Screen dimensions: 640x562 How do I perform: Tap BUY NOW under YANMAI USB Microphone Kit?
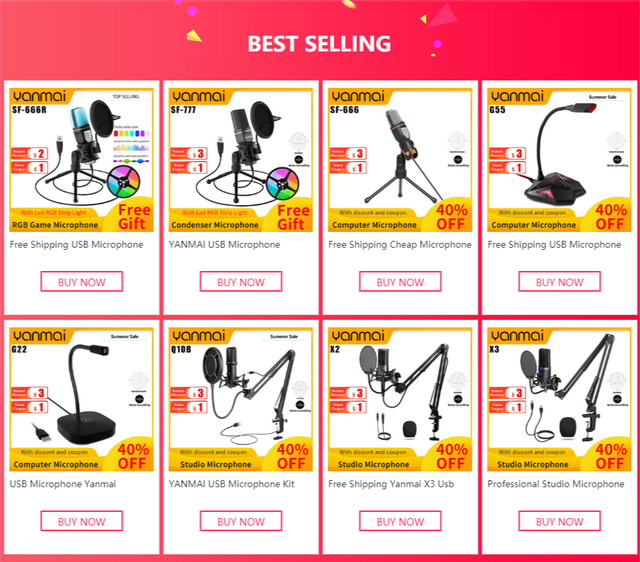[241, 521]
